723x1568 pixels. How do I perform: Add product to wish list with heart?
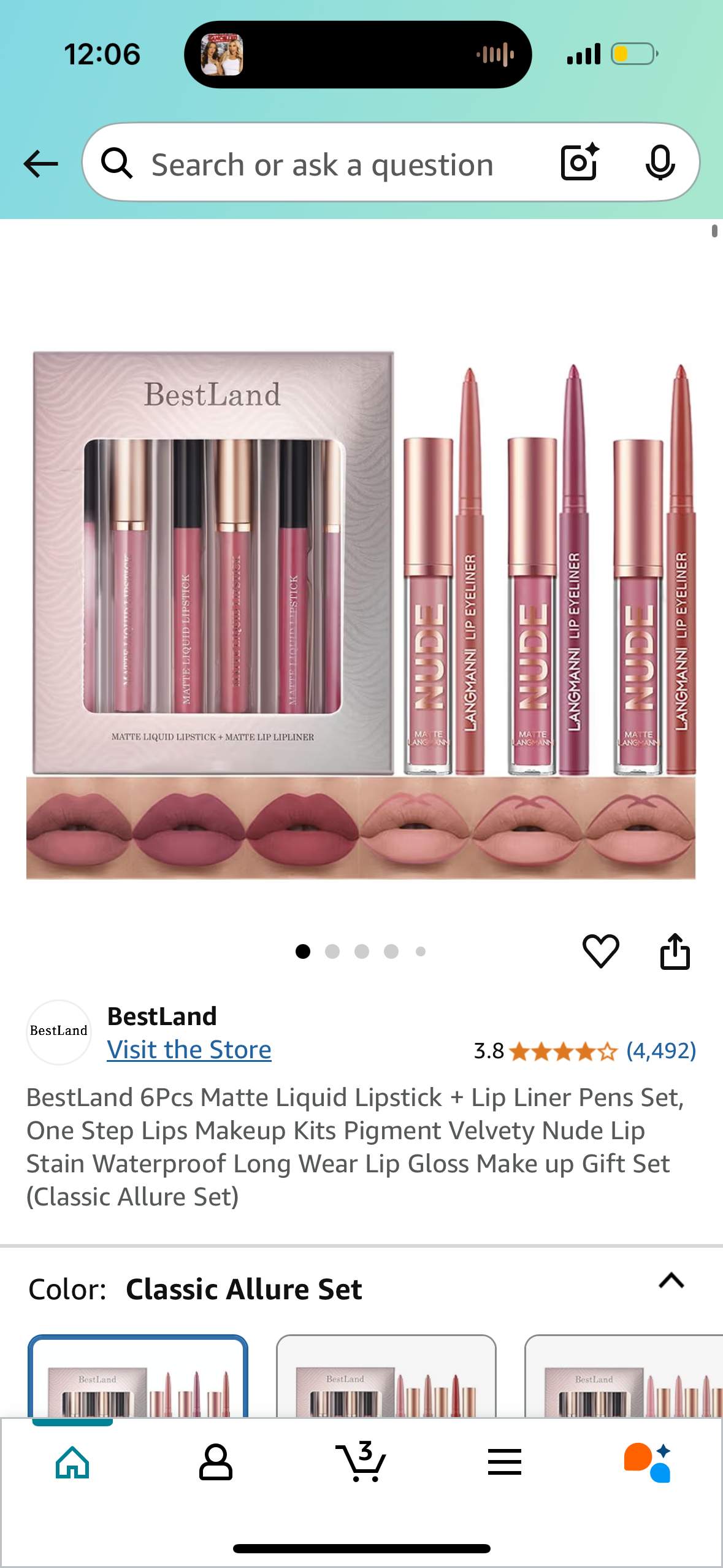600,951
